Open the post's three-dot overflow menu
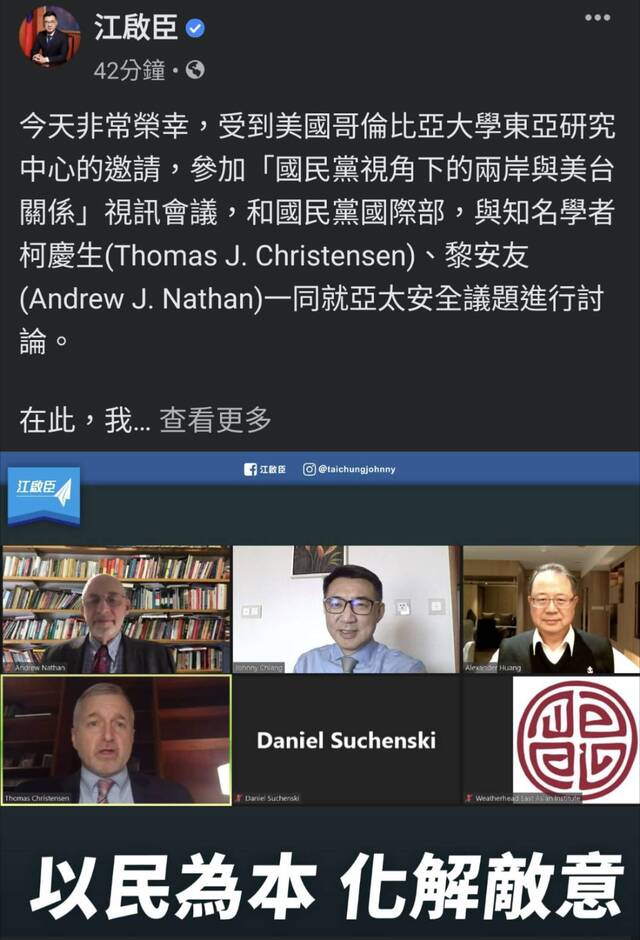 597,19
